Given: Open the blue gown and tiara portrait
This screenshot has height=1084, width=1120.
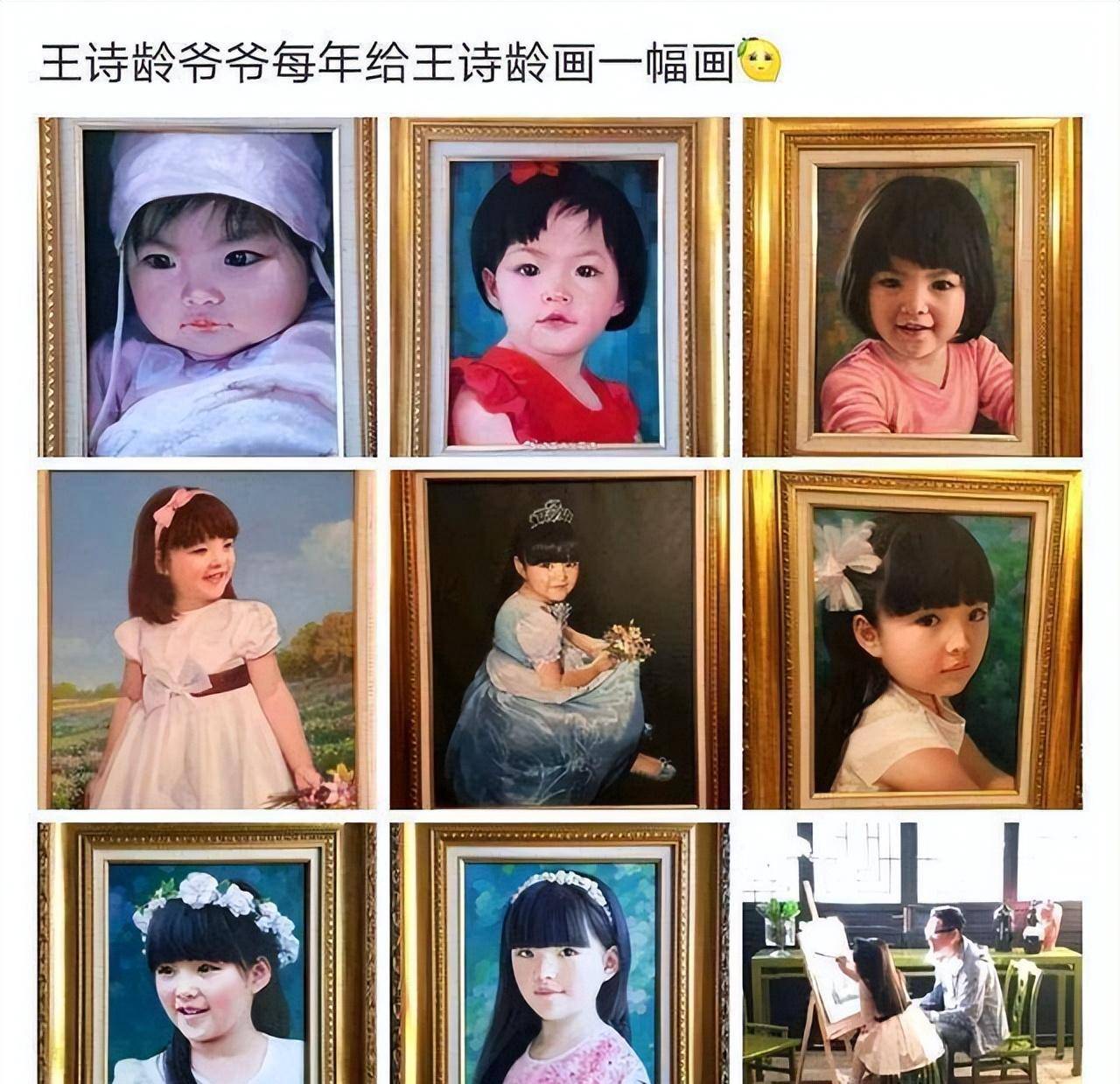Looking at the screenshot, I should point(559,639).
